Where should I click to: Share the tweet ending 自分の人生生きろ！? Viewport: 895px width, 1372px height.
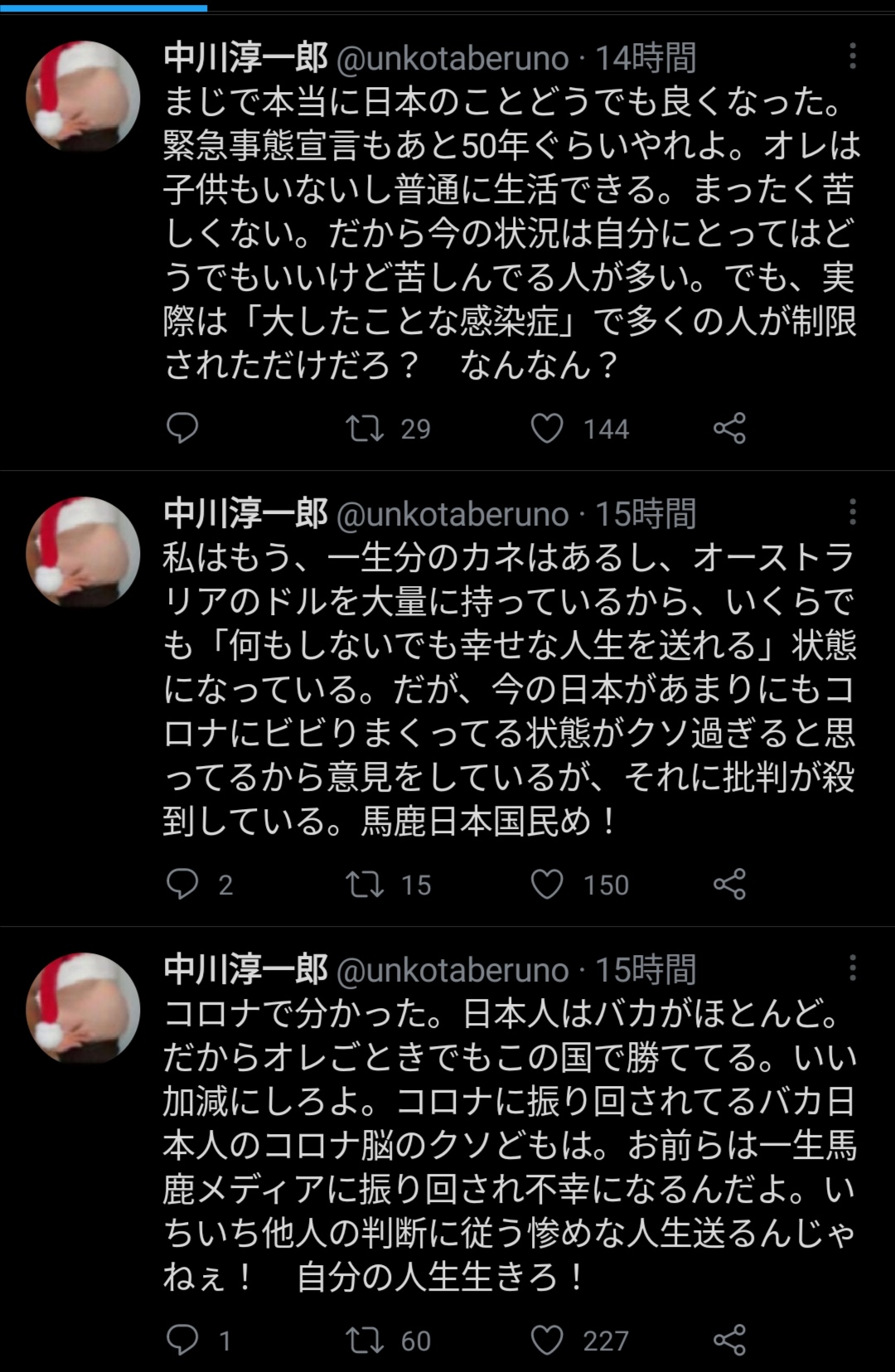tap(729, 1340)
